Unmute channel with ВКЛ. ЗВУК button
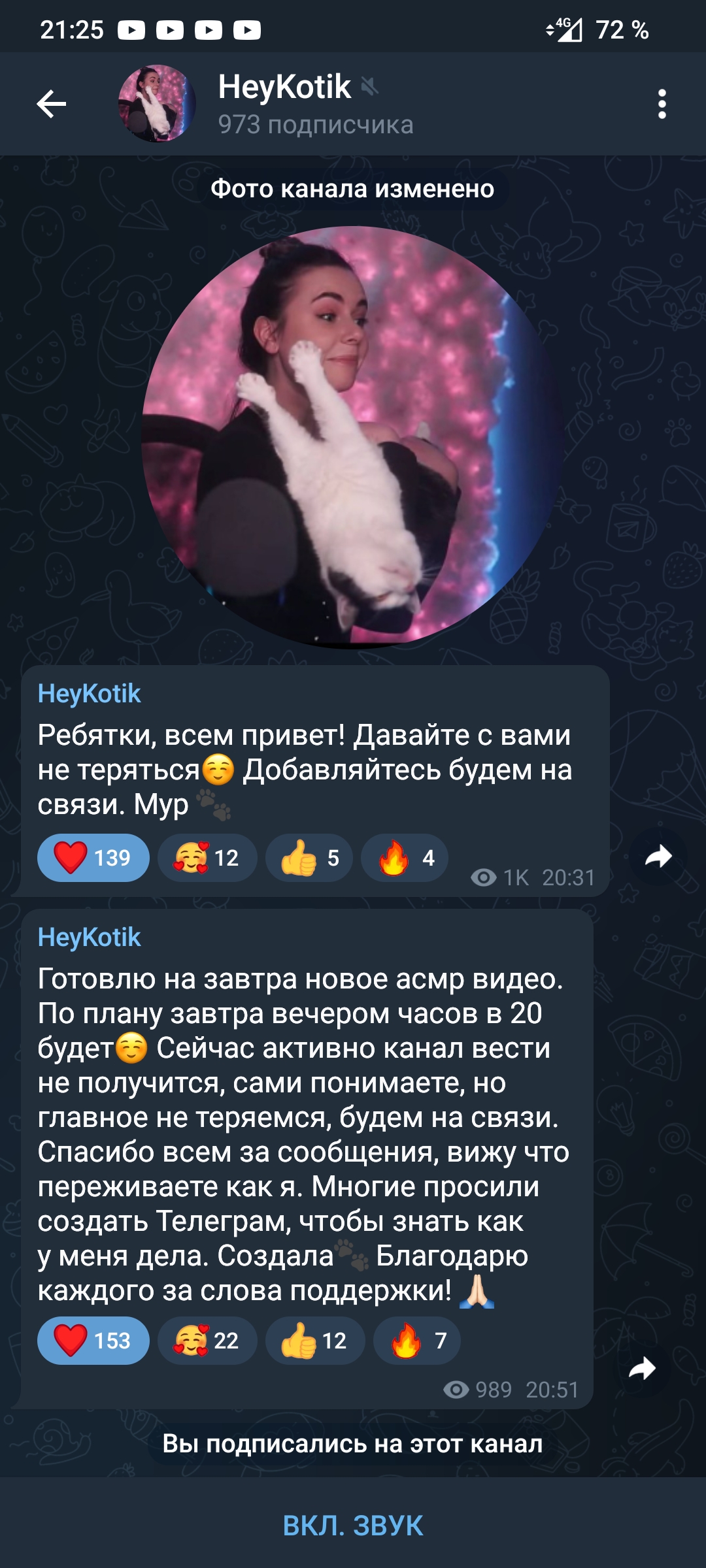 [x=353, y=1526]
